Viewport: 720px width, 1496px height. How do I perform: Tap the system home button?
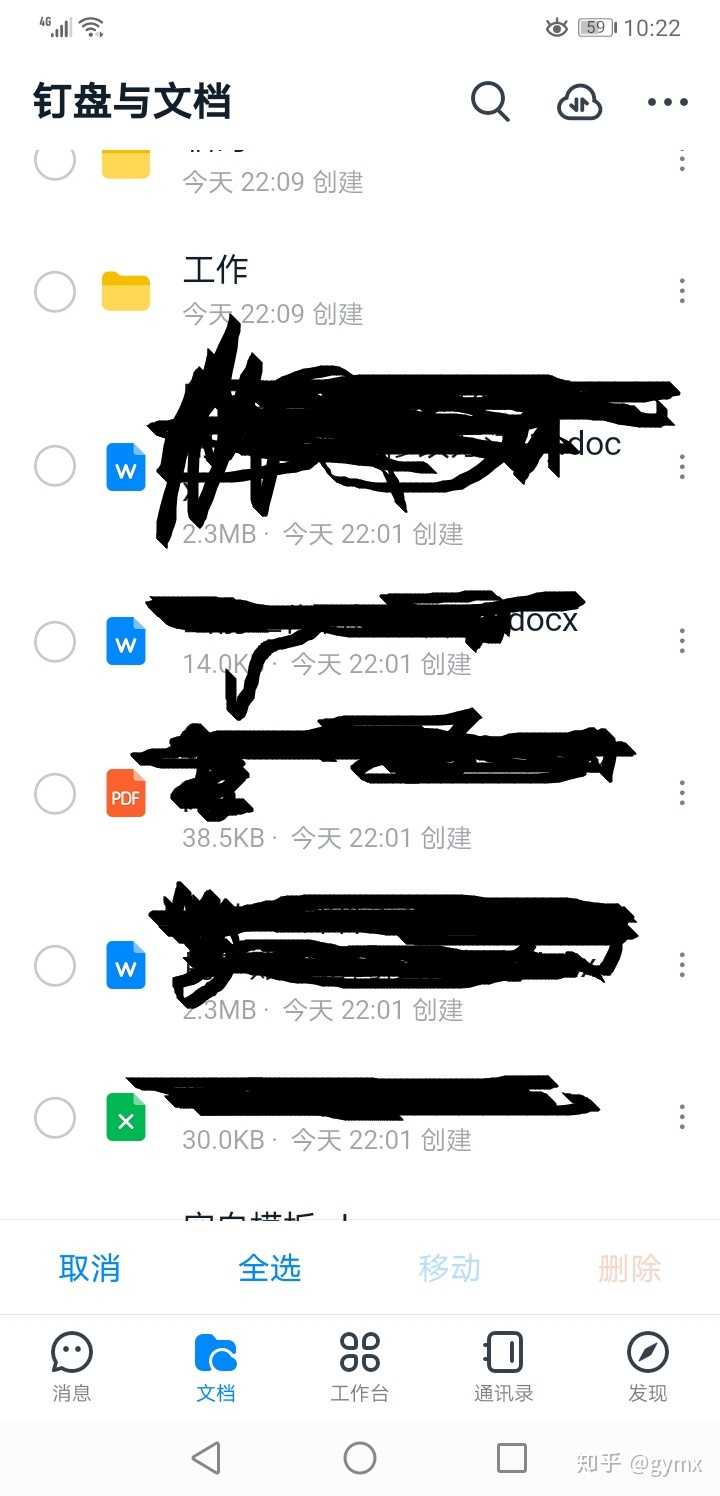click(x=360, y=1458)
